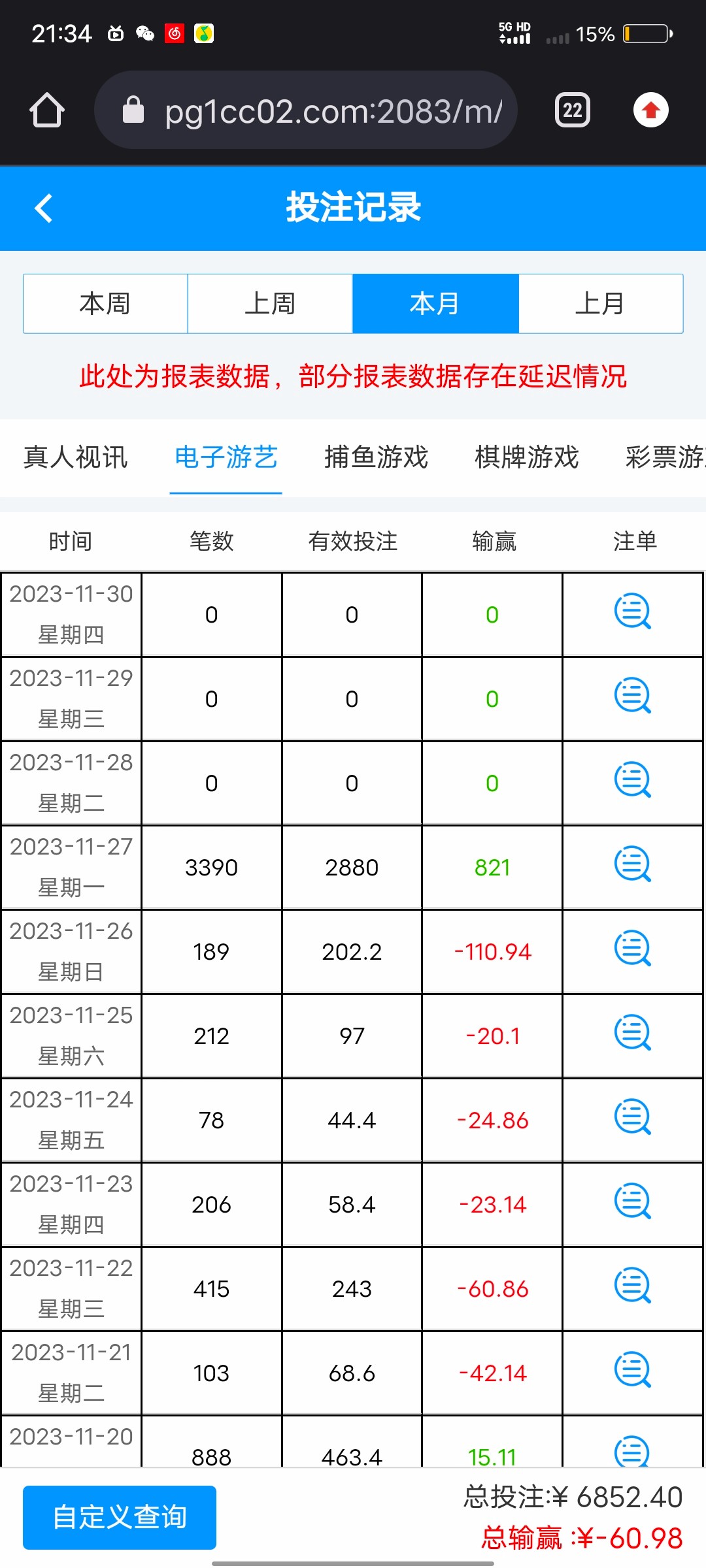Screen dimensions: 706x1568
Task: Open bet slip for 2023-11-26
Action: [x=632, y=949]
